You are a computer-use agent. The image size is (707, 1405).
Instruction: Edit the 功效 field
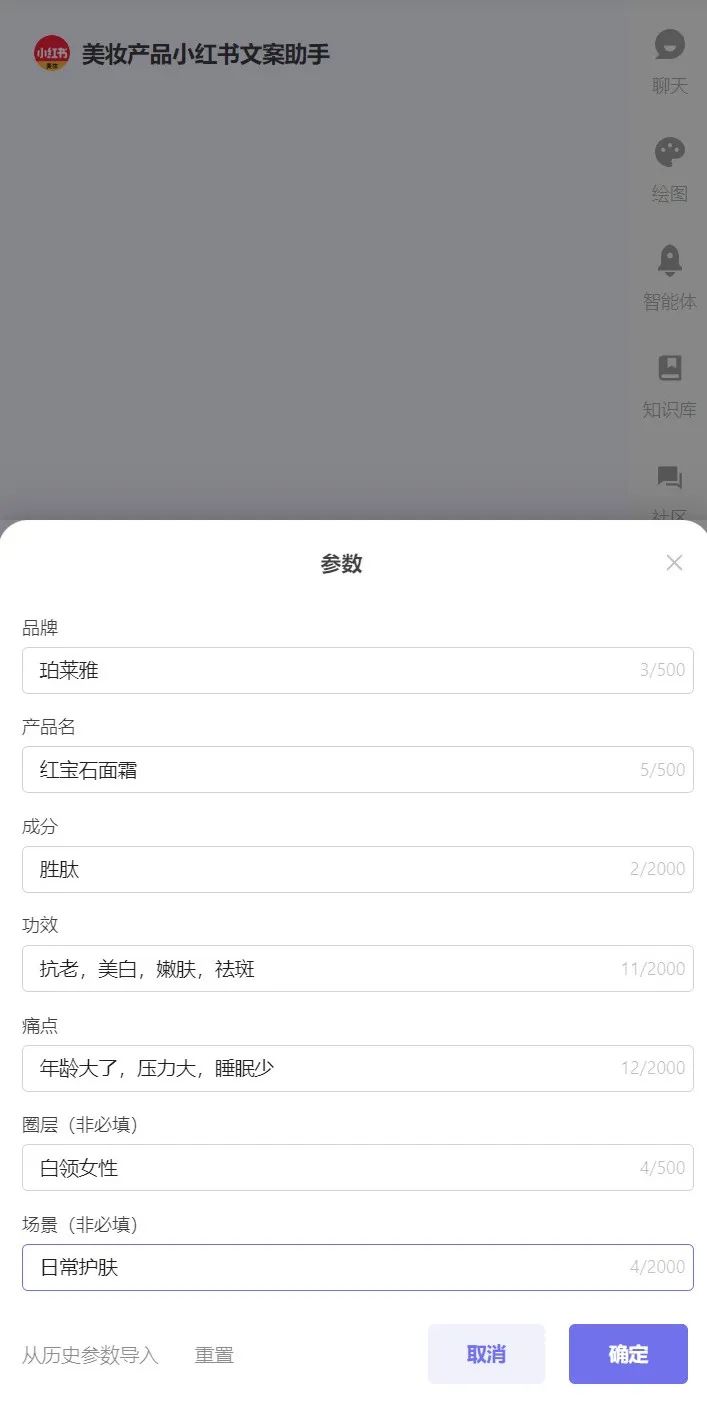pyautogui.click(x=330, y=968)
